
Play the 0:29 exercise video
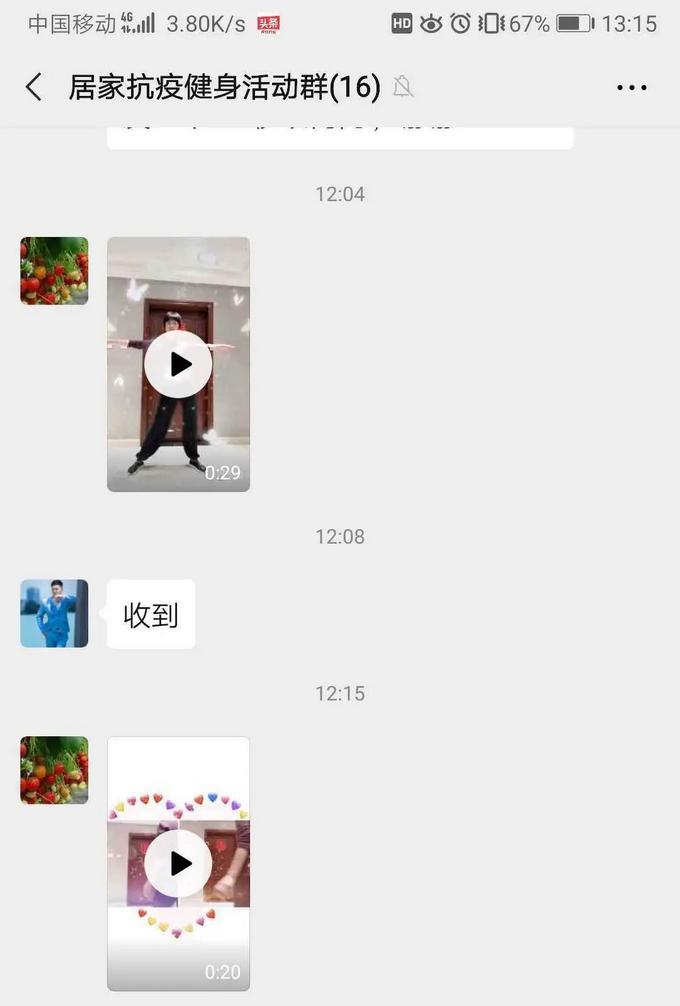[x=178, y=365]
